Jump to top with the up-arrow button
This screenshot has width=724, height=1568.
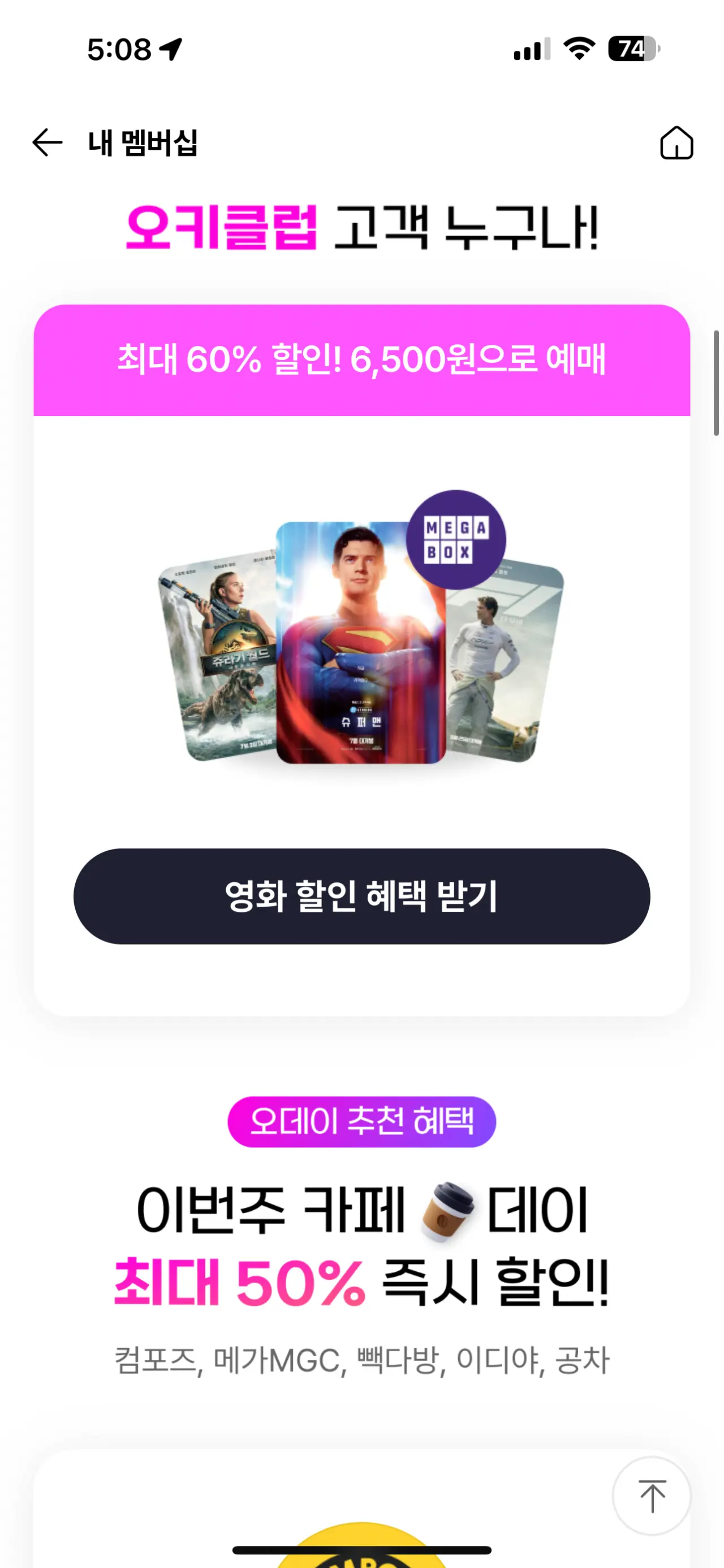[x=652, y=1495]
